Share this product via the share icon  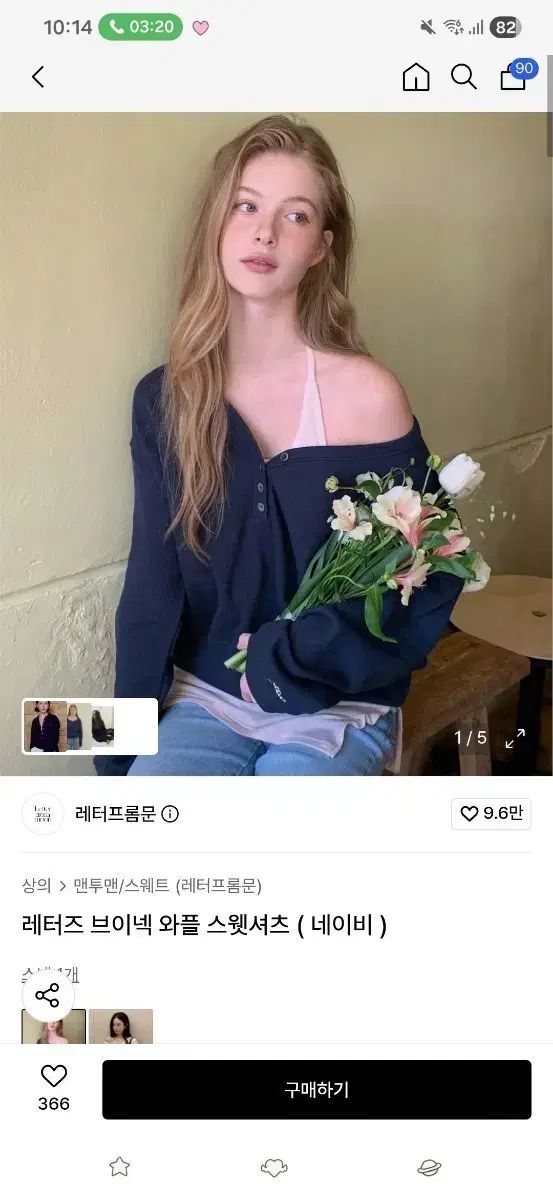[47, 995]
